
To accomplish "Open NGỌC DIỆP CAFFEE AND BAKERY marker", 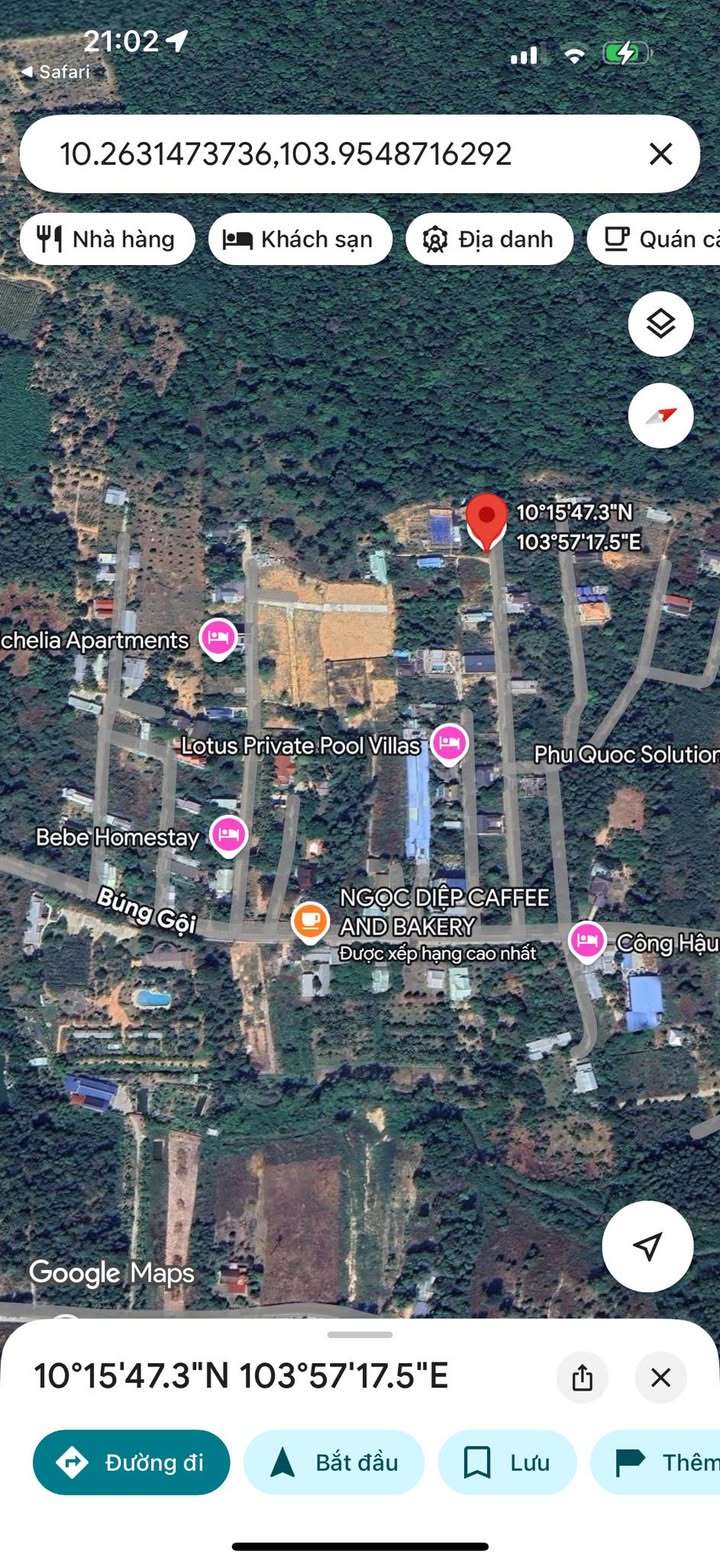I will [x=310, y=921].
